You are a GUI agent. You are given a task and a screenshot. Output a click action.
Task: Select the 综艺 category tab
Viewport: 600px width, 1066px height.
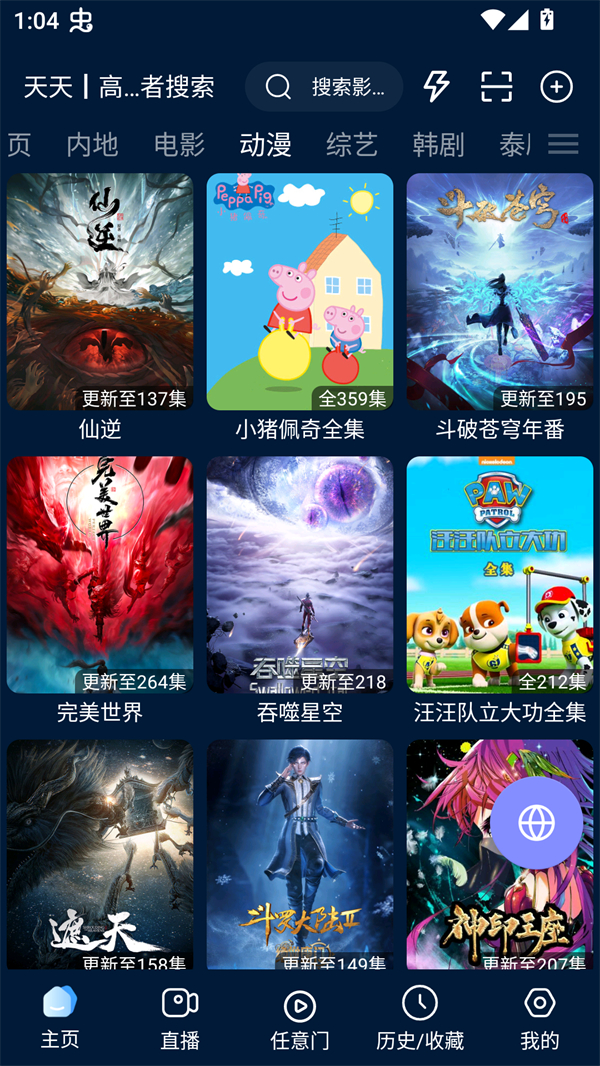click(x=352, y=145)
